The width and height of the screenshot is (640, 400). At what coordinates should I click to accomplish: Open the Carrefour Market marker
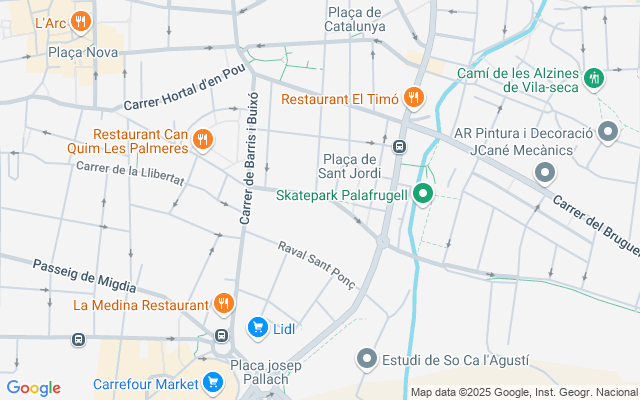click(x=212, y=382)
